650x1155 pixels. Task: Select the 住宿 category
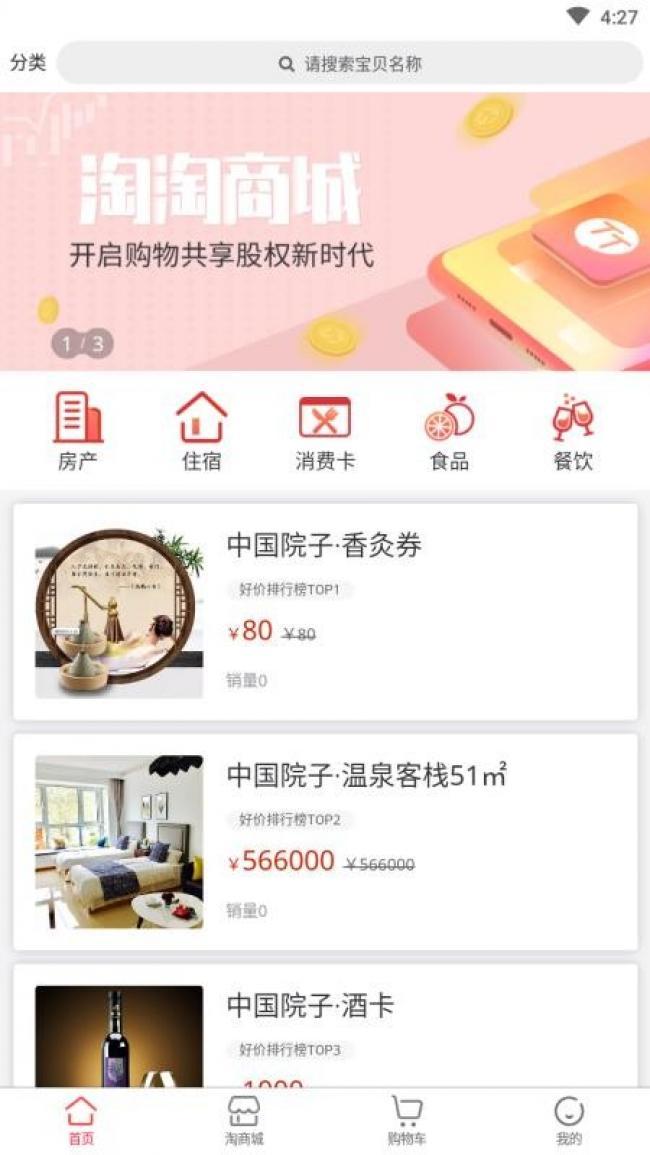[201, 432]
